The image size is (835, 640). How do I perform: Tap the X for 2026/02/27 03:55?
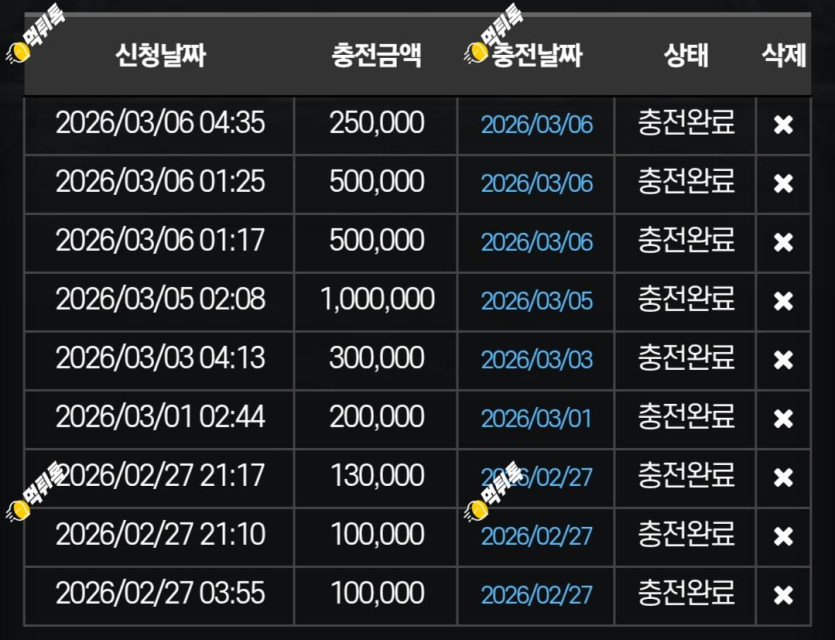(x=783, y=595)
